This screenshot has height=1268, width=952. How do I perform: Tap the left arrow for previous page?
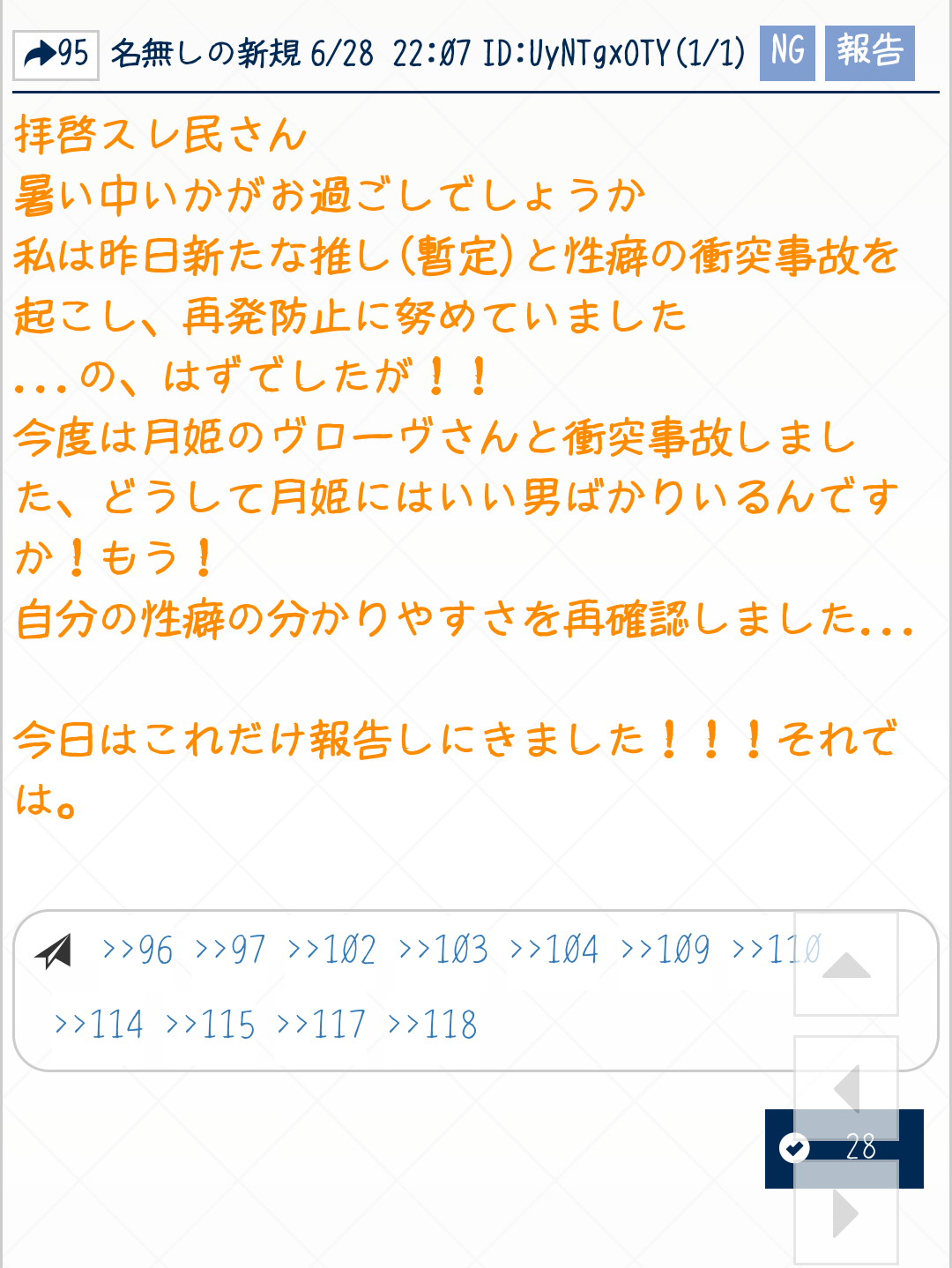(846, 1089)
